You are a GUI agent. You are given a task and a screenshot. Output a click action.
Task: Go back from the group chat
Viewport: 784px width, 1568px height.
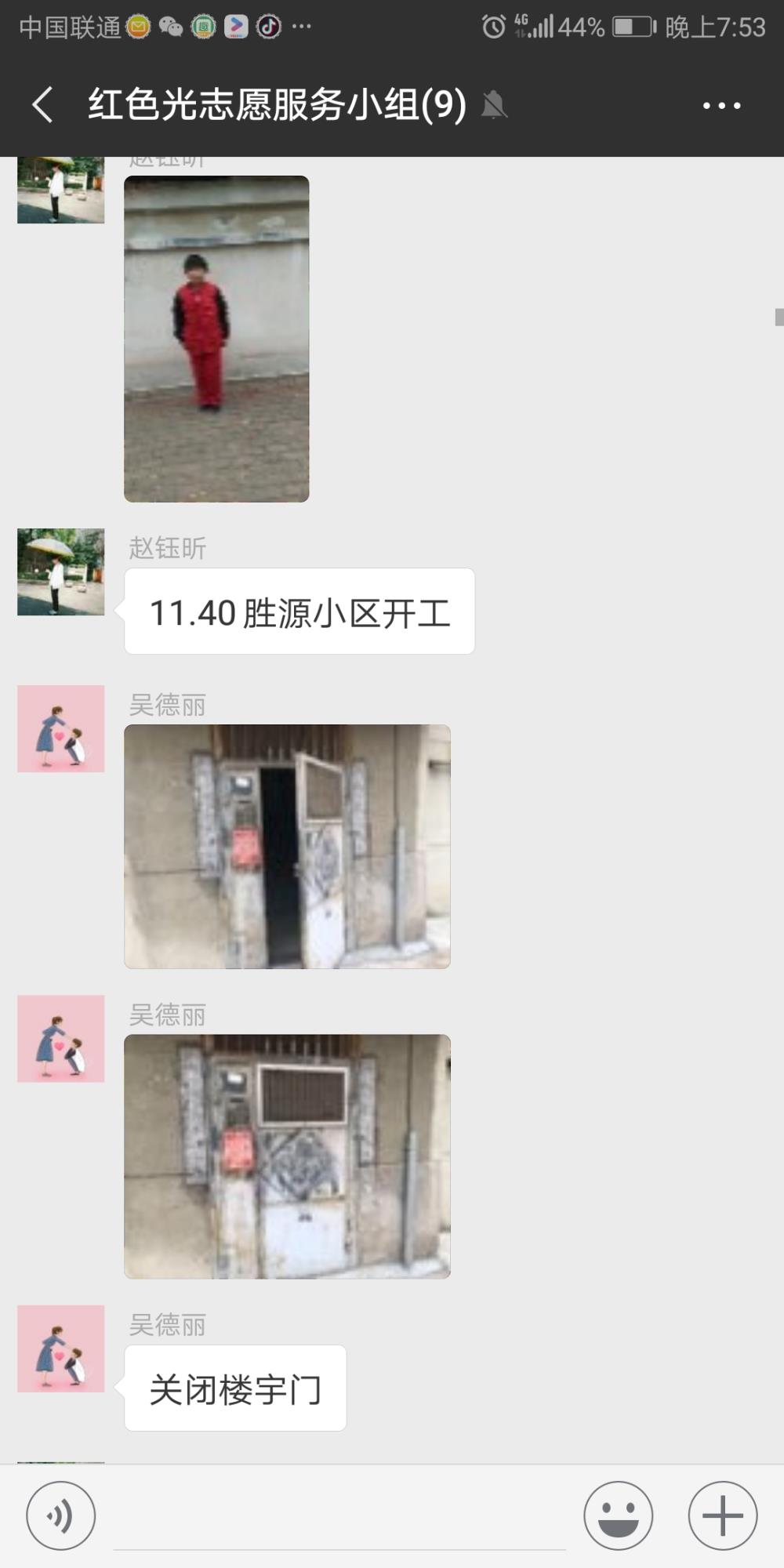[43, 104]
